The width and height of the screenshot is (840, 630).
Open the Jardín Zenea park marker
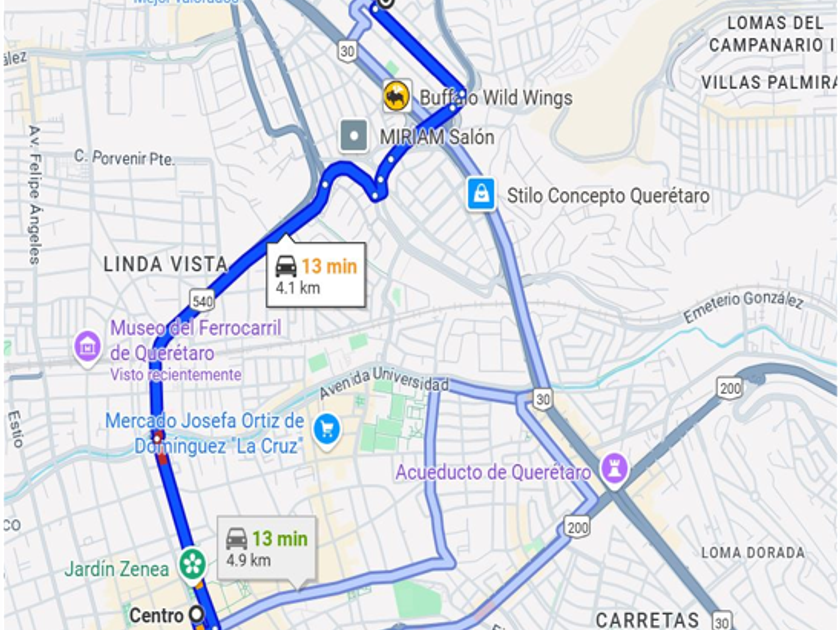point(192,566)
